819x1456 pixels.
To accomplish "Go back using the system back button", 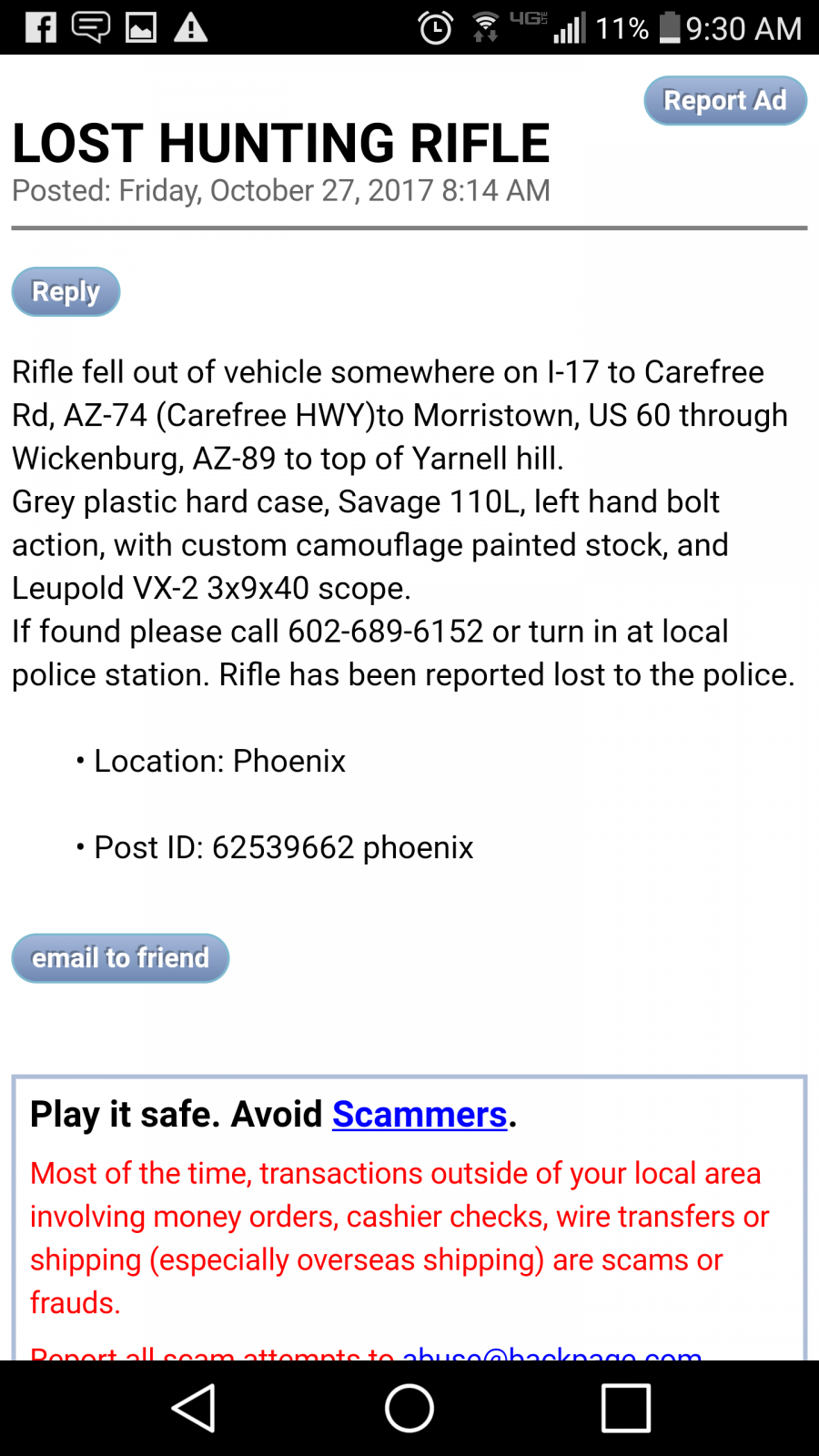I will [x=194, y=1408].
